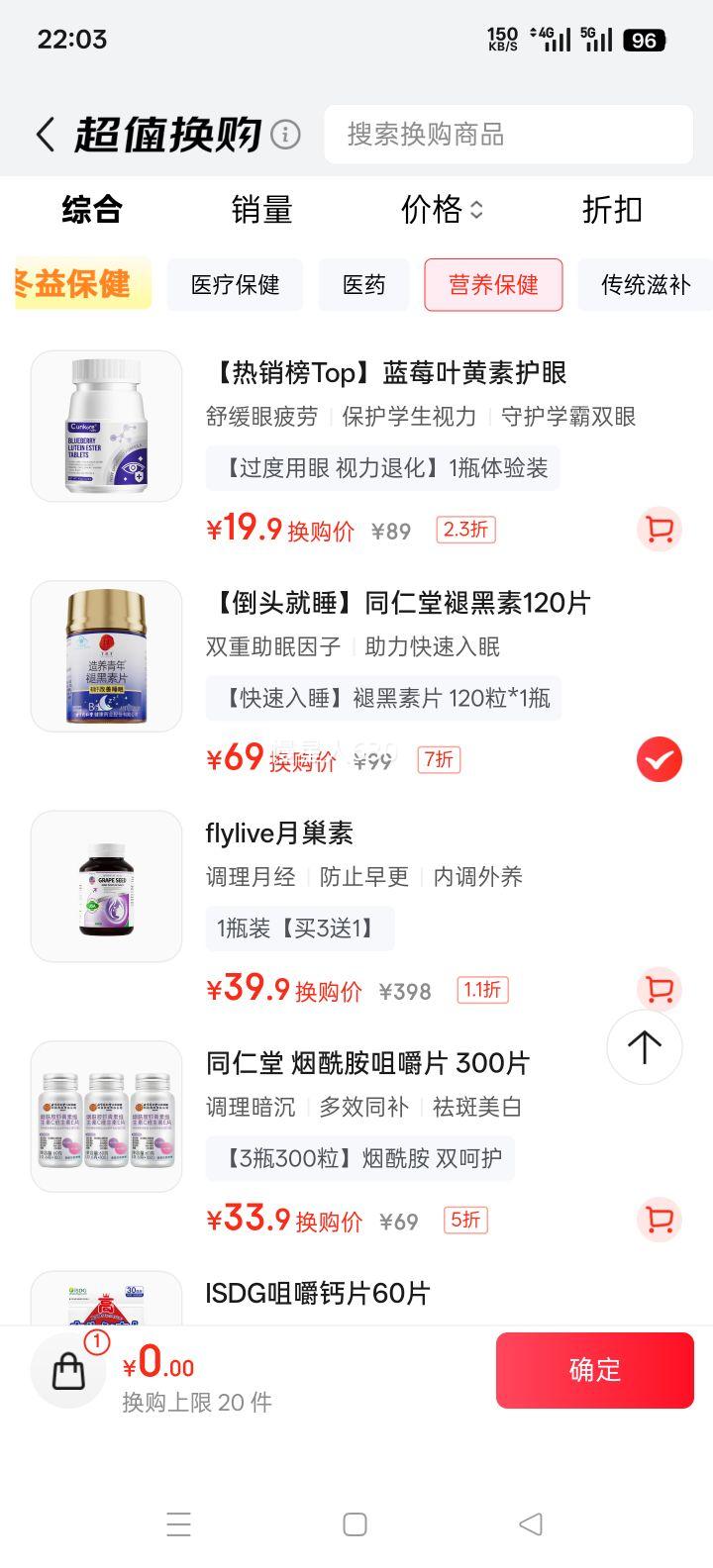This screenshot has width=713, height=1568.
Task: Tap the Android recents square navigation icon
Action: [356, 1525]
